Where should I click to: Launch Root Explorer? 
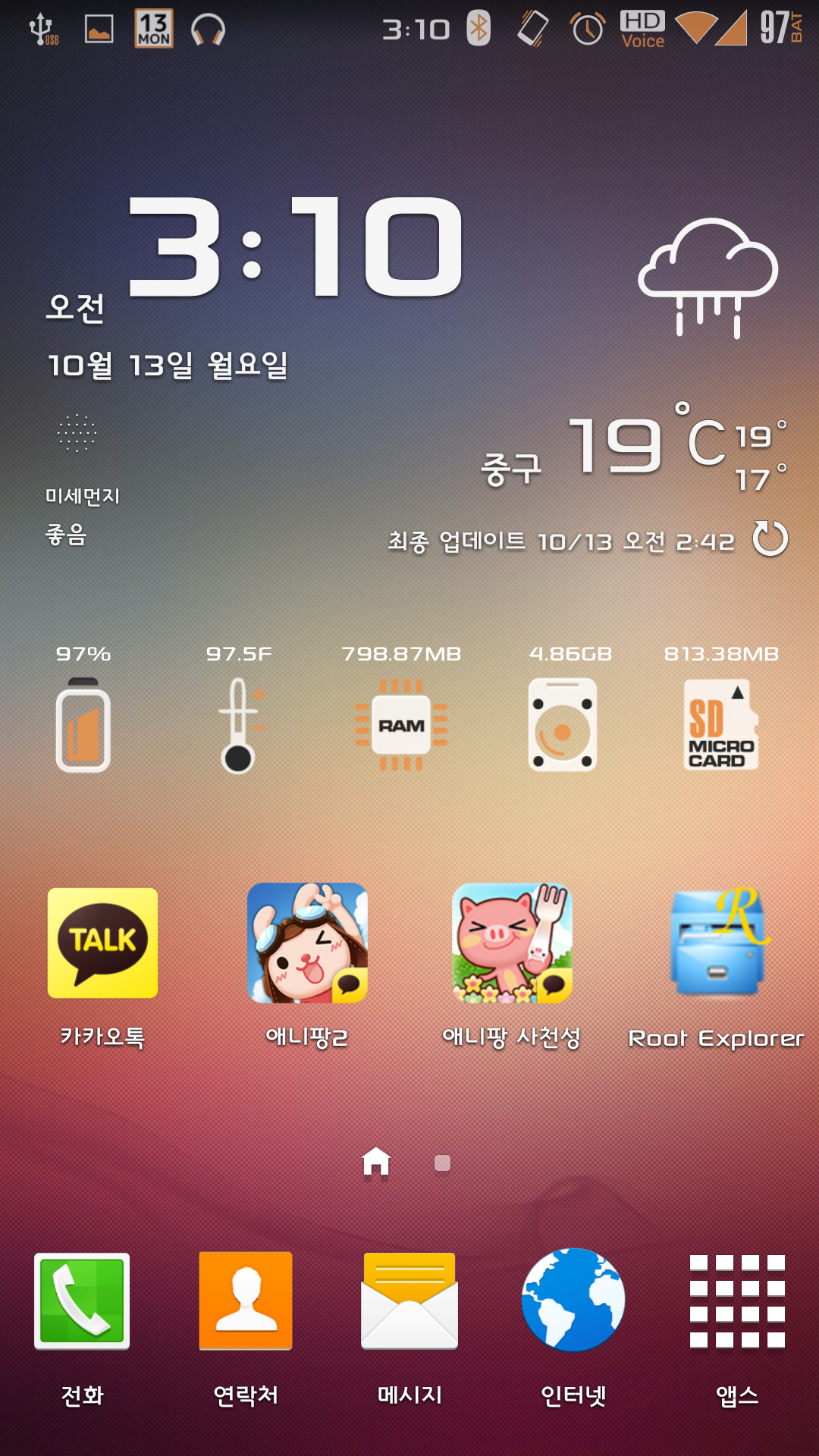coord(717,943)
